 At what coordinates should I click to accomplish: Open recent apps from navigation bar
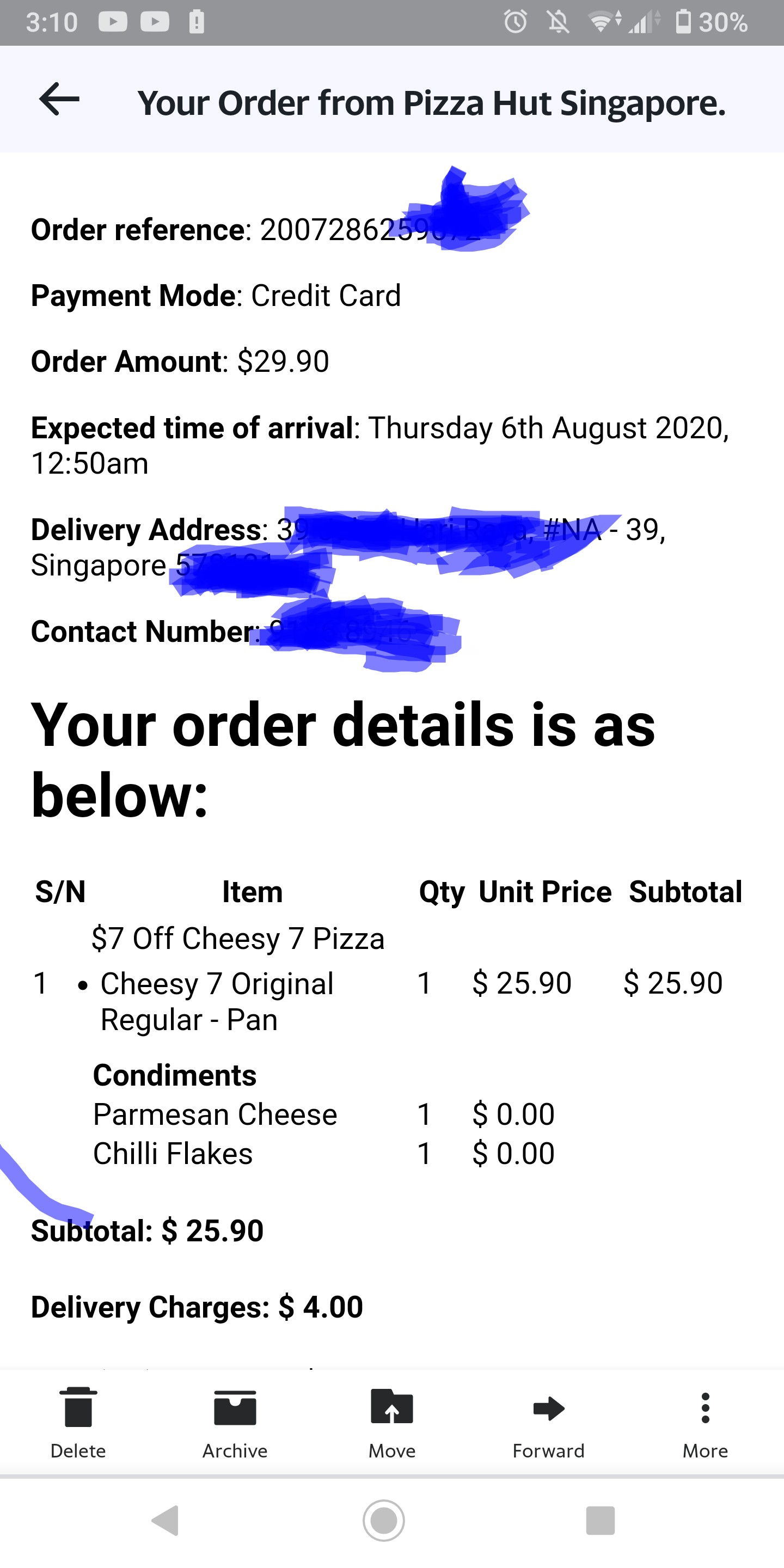pos(600,1521)
